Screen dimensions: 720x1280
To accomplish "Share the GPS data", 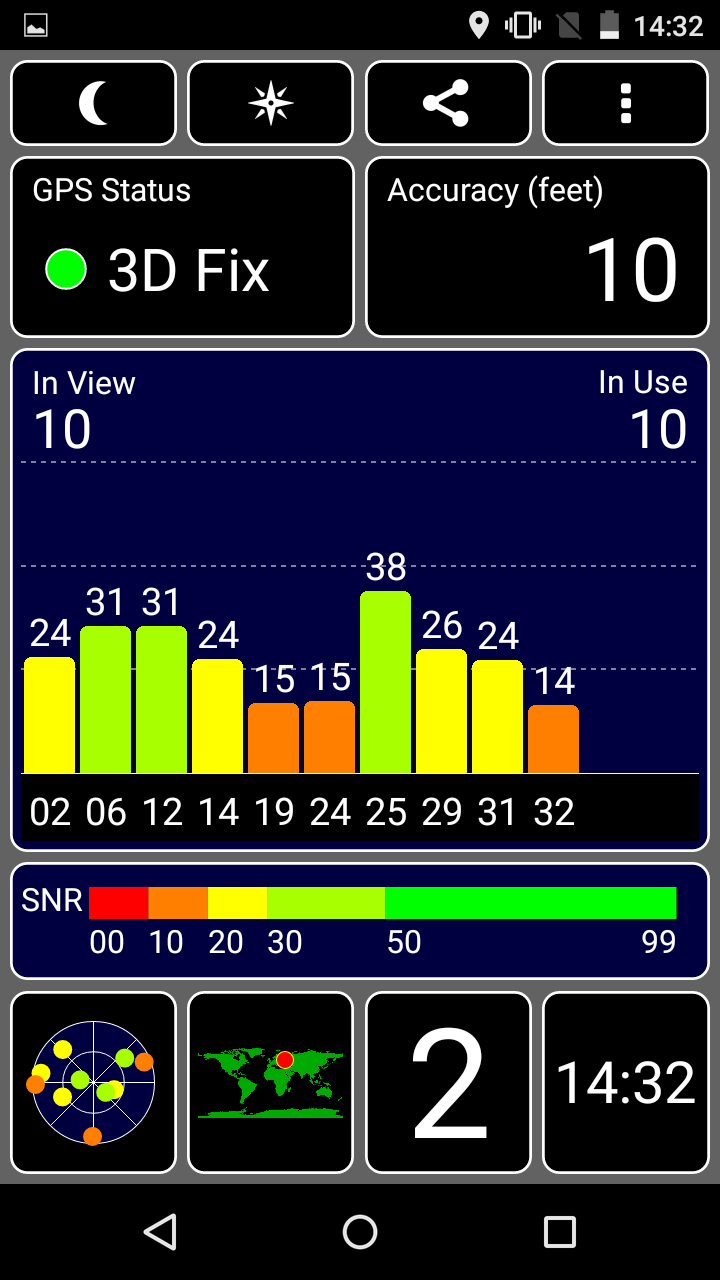I will [448, 103].
